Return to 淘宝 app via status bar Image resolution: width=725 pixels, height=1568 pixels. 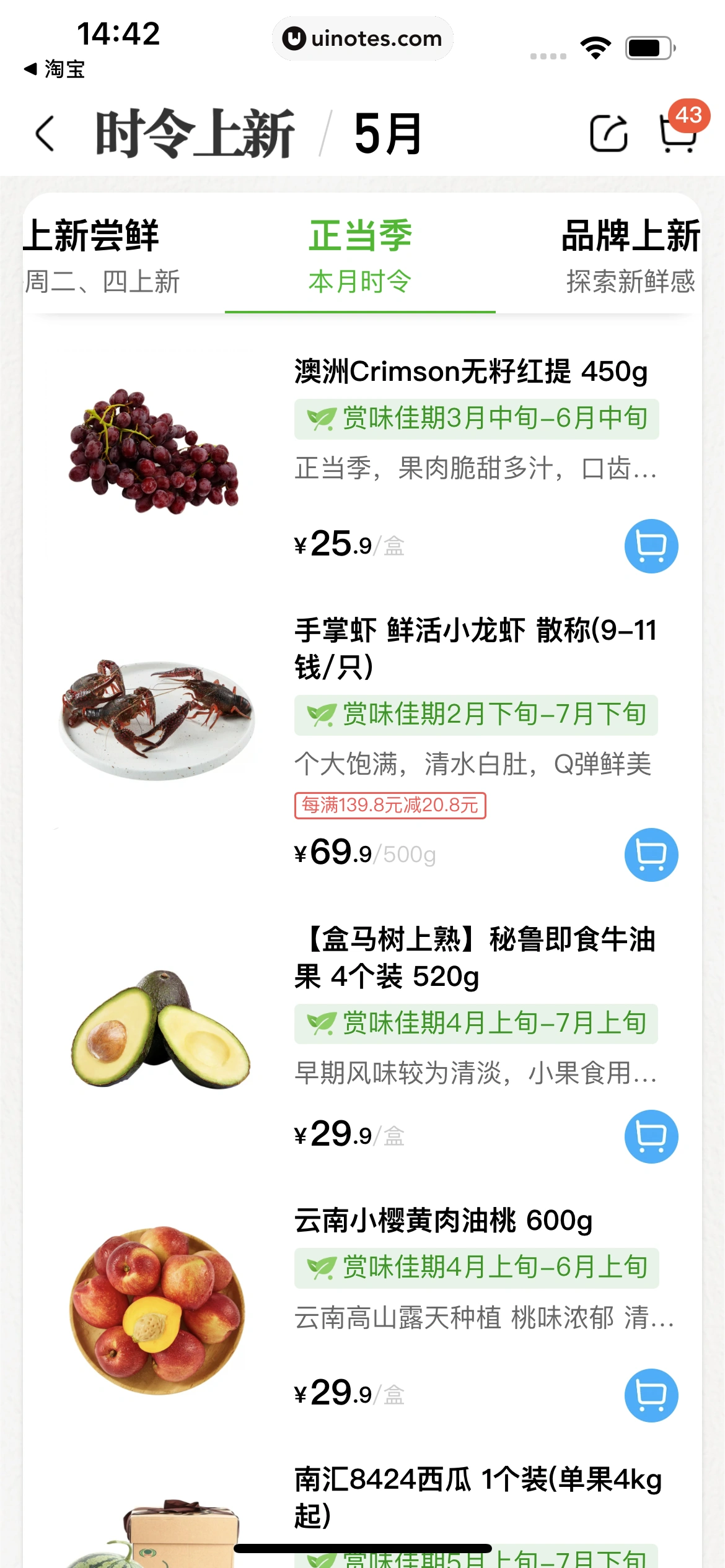55,69
